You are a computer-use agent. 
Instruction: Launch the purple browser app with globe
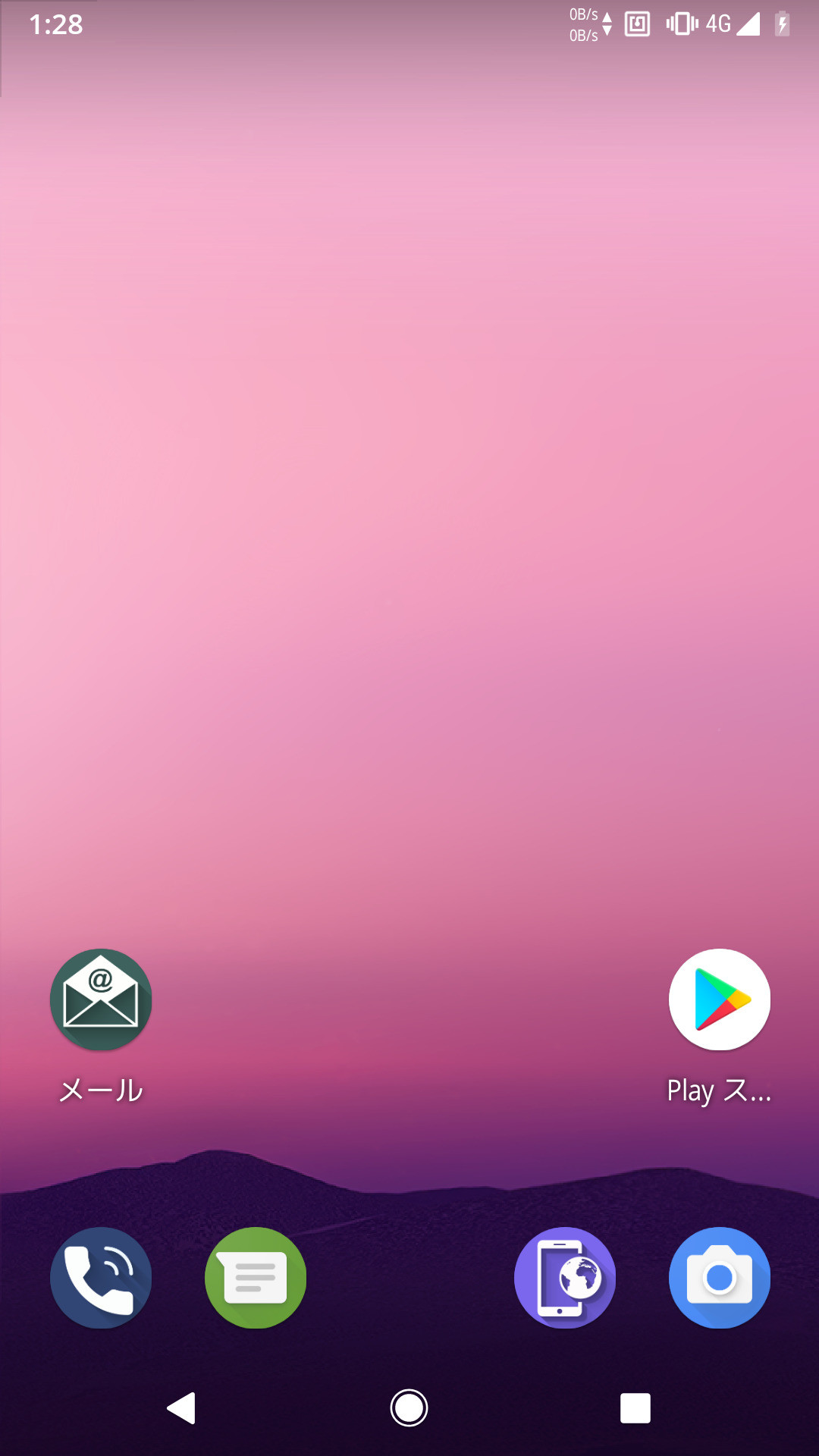click(x=565, y=1278)
